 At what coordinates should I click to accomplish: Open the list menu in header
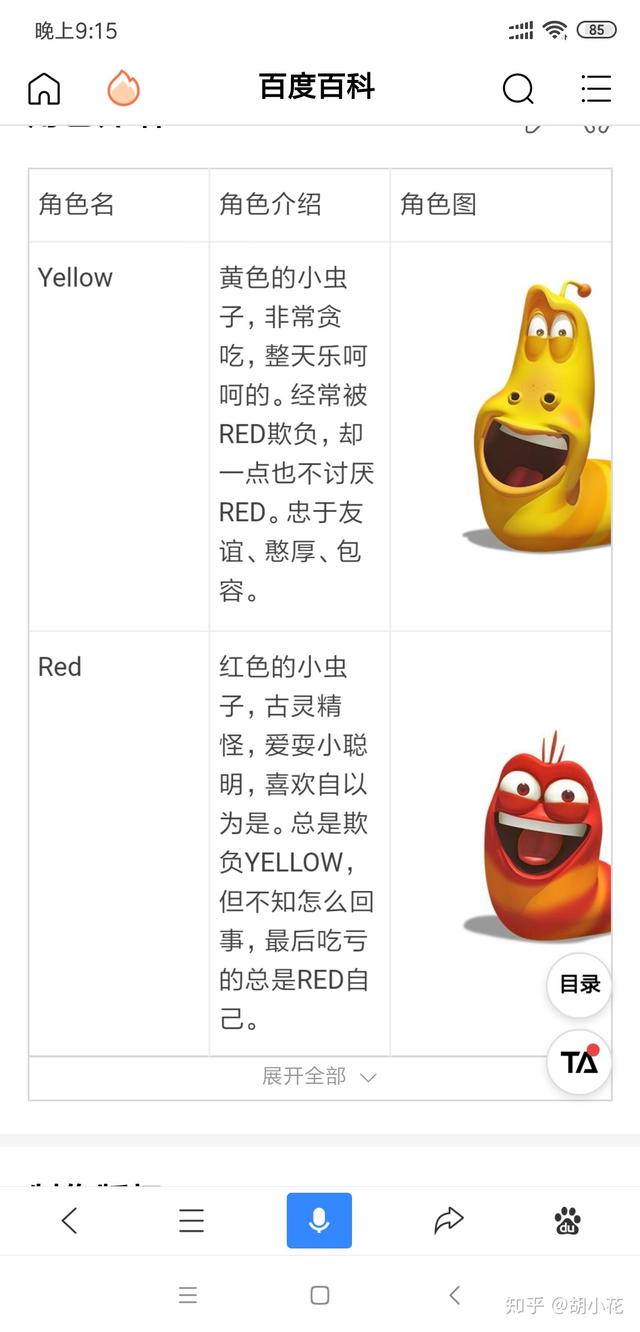[x=596, y=88]
